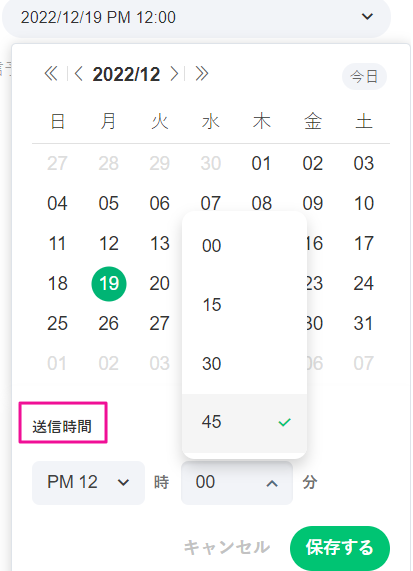Select 00 in the minutes list
Screen dimensions: 413x571
pyautogui.click(x=244, y=246)
